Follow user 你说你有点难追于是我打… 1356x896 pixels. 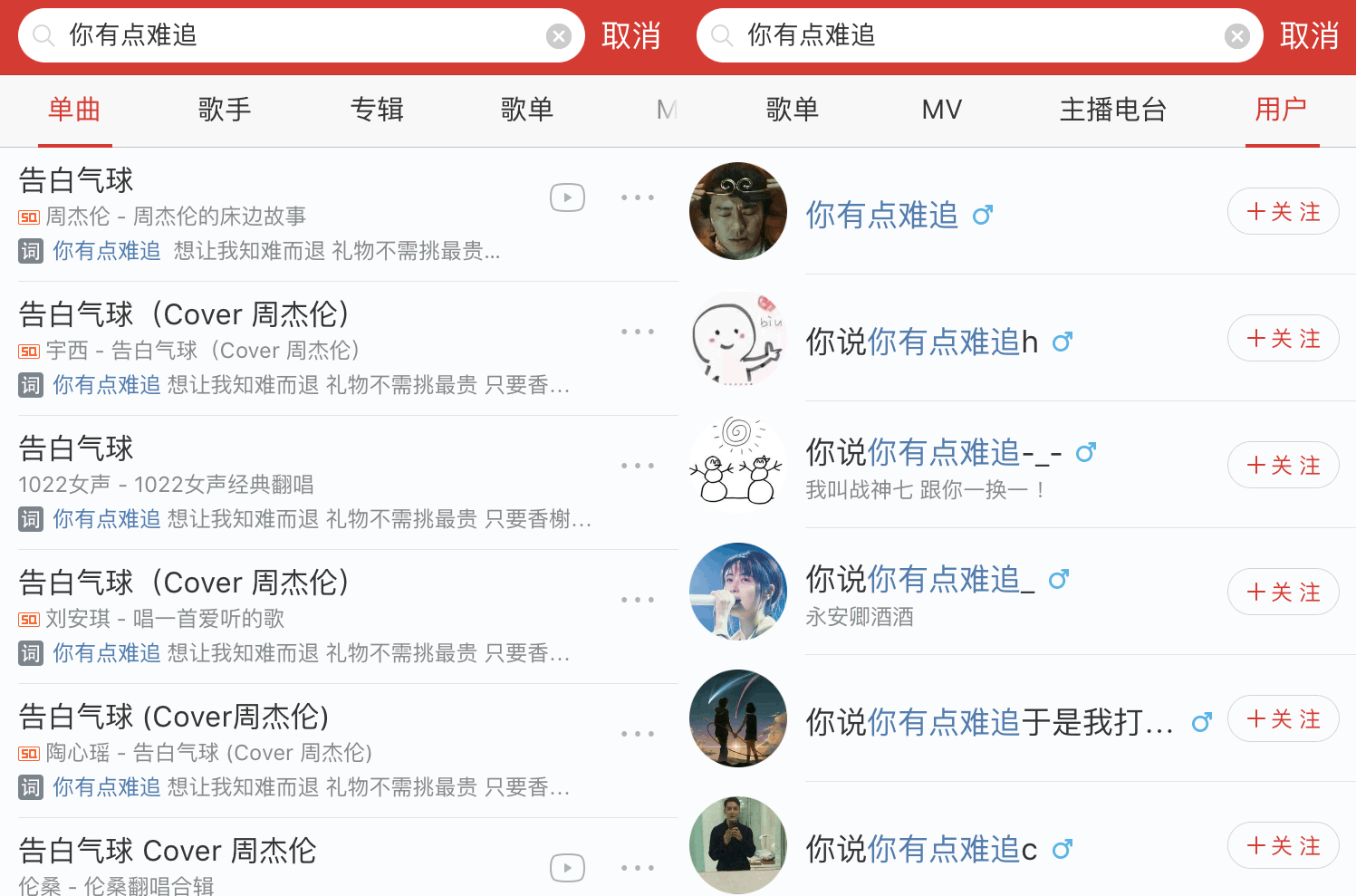1283,719
